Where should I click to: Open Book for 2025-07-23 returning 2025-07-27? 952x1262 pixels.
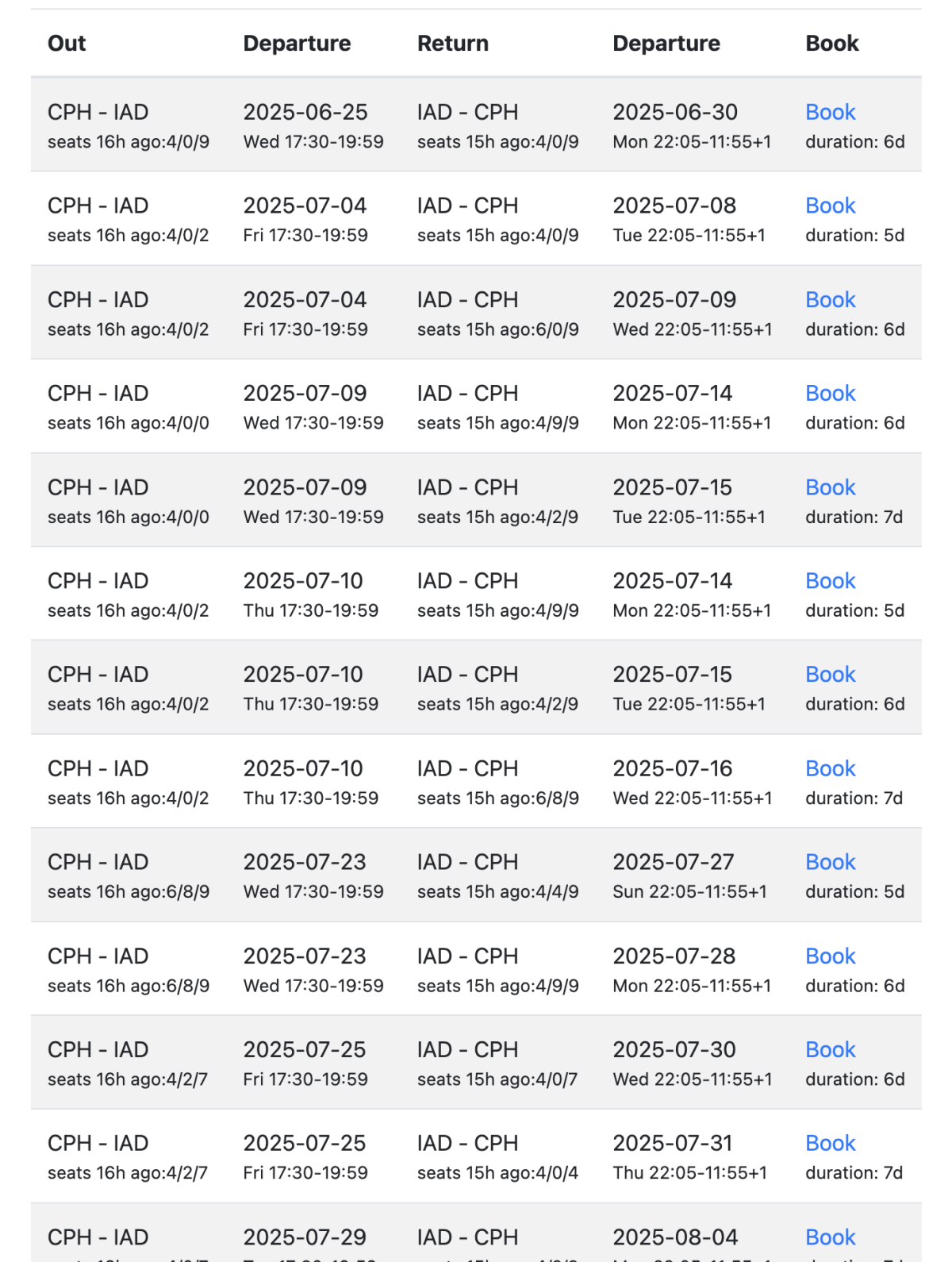click(x=830, y=862)
